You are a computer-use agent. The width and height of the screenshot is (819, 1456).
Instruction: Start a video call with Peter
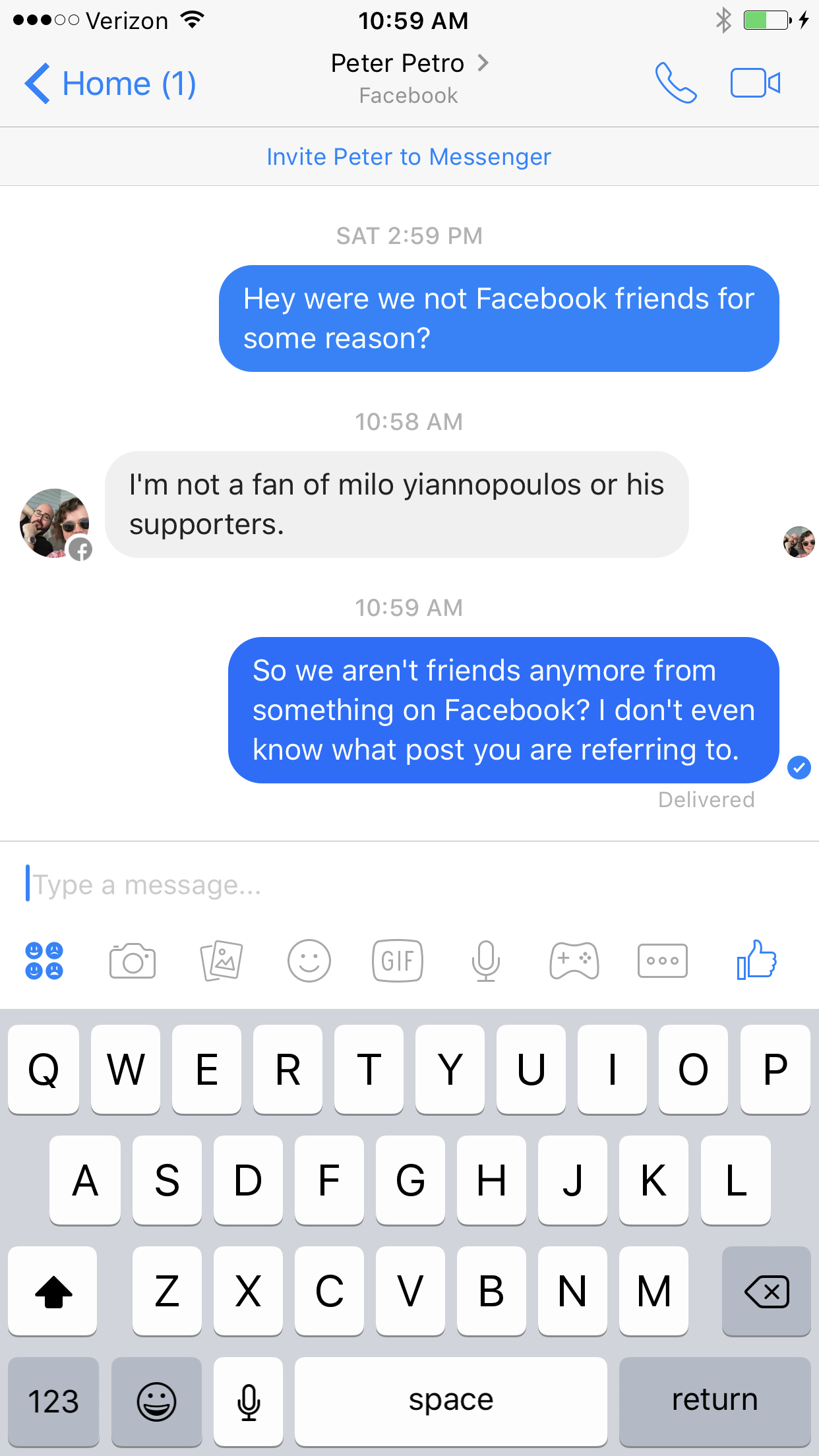[x=755, y=84]
